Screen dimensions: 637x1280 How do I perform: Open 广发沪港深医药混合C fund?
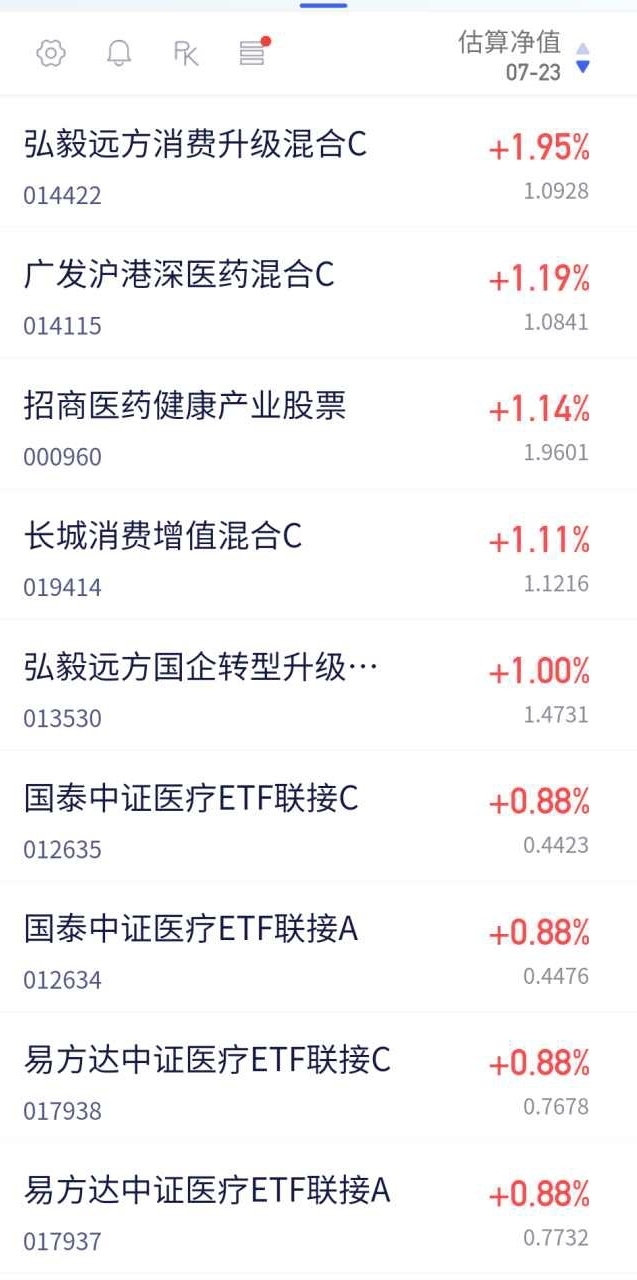318,293
